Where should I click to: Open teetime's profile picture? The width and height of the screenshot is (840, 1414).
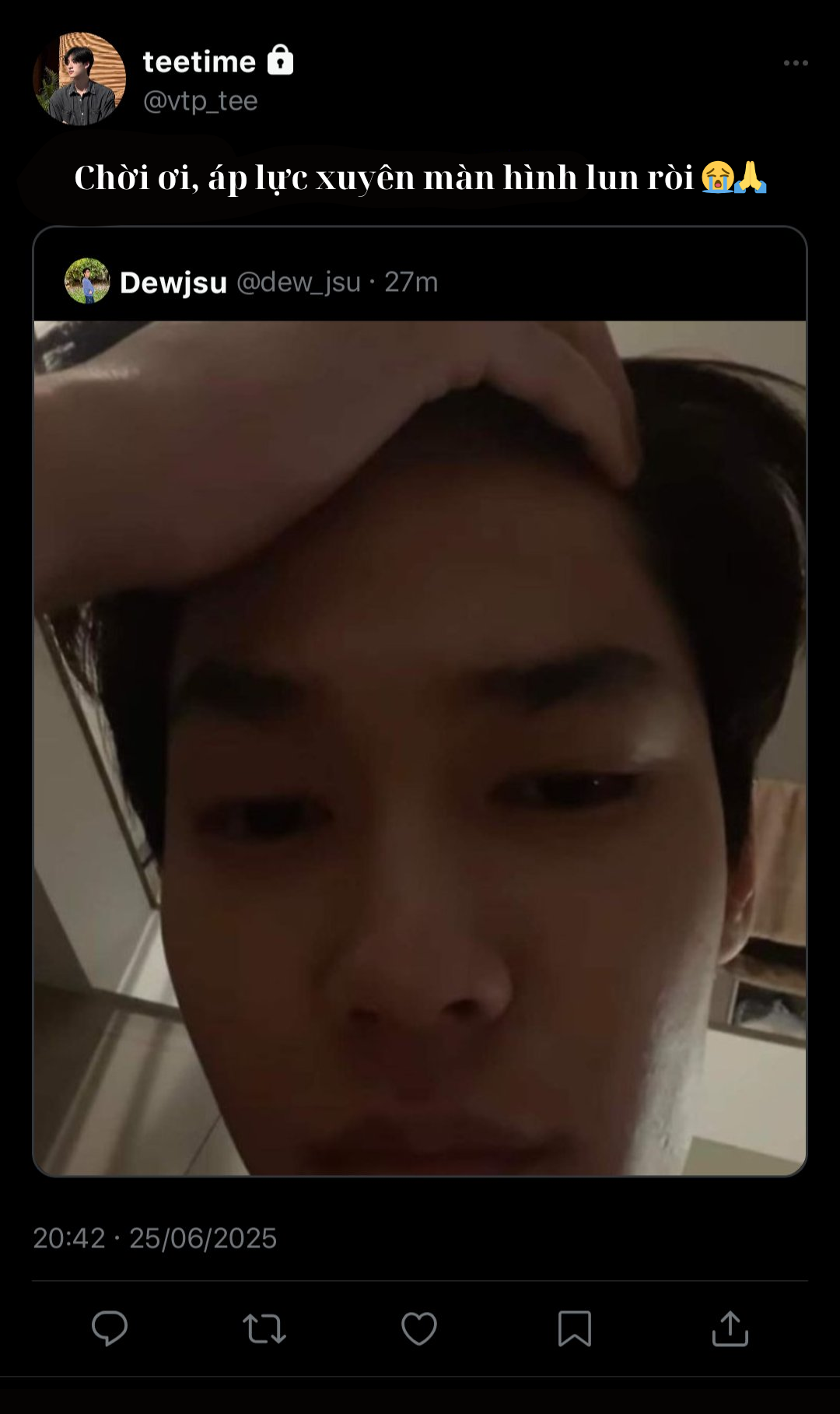(x=79, y=79)
